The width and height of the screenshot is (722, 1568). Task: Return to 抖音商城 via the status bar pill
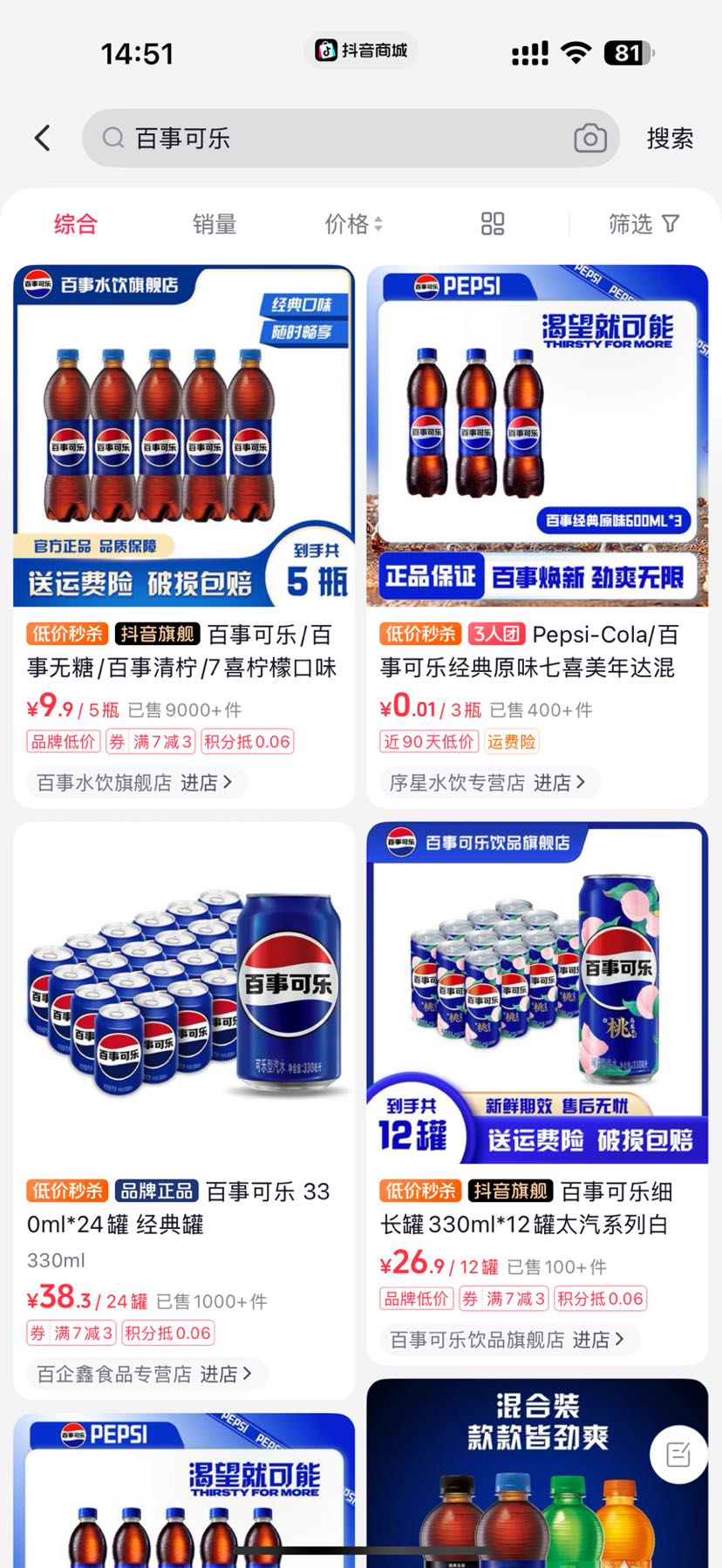click(x=361, y=51)
